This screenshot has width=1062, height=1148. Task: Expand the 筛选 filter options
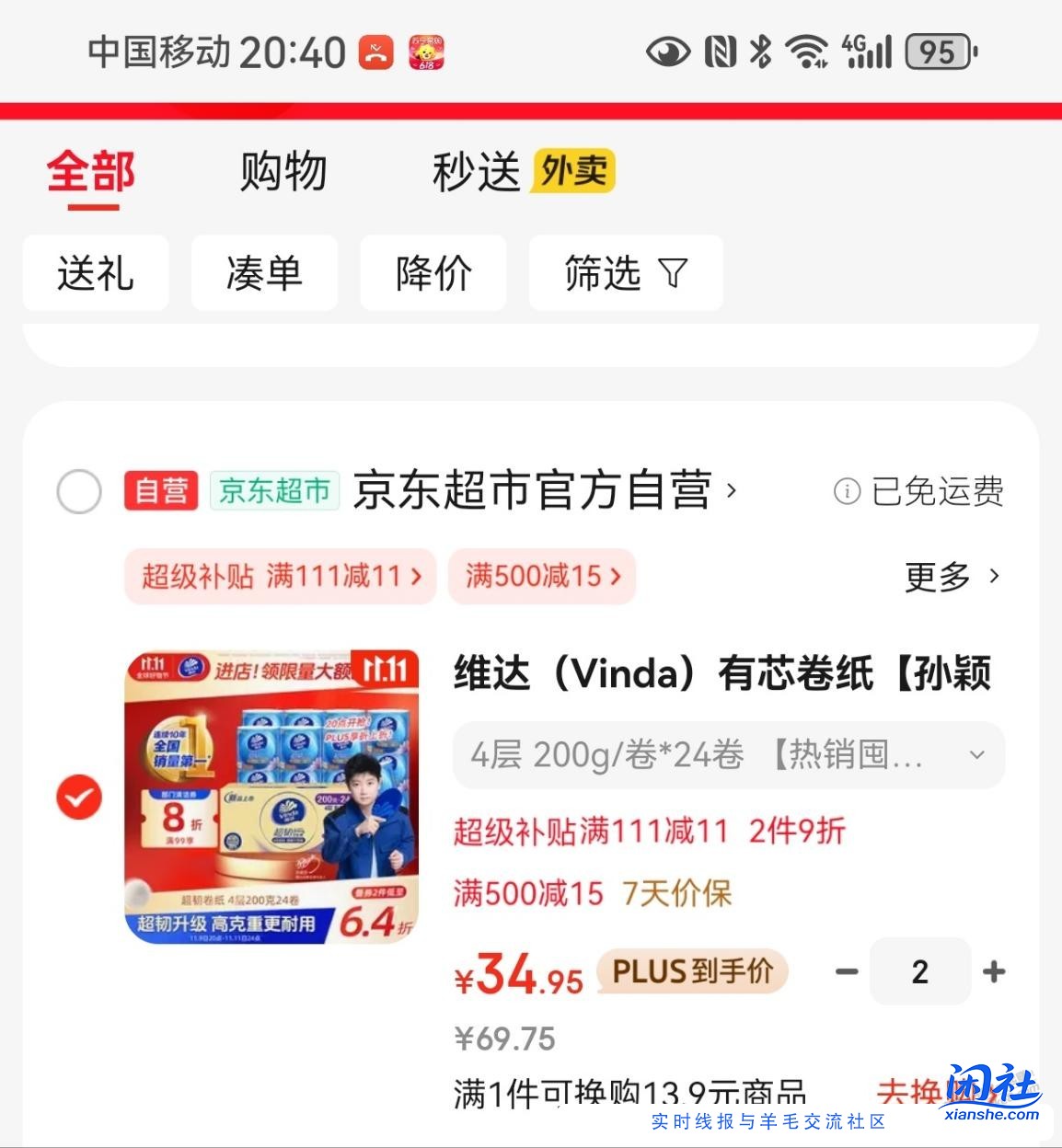point(625,273)
